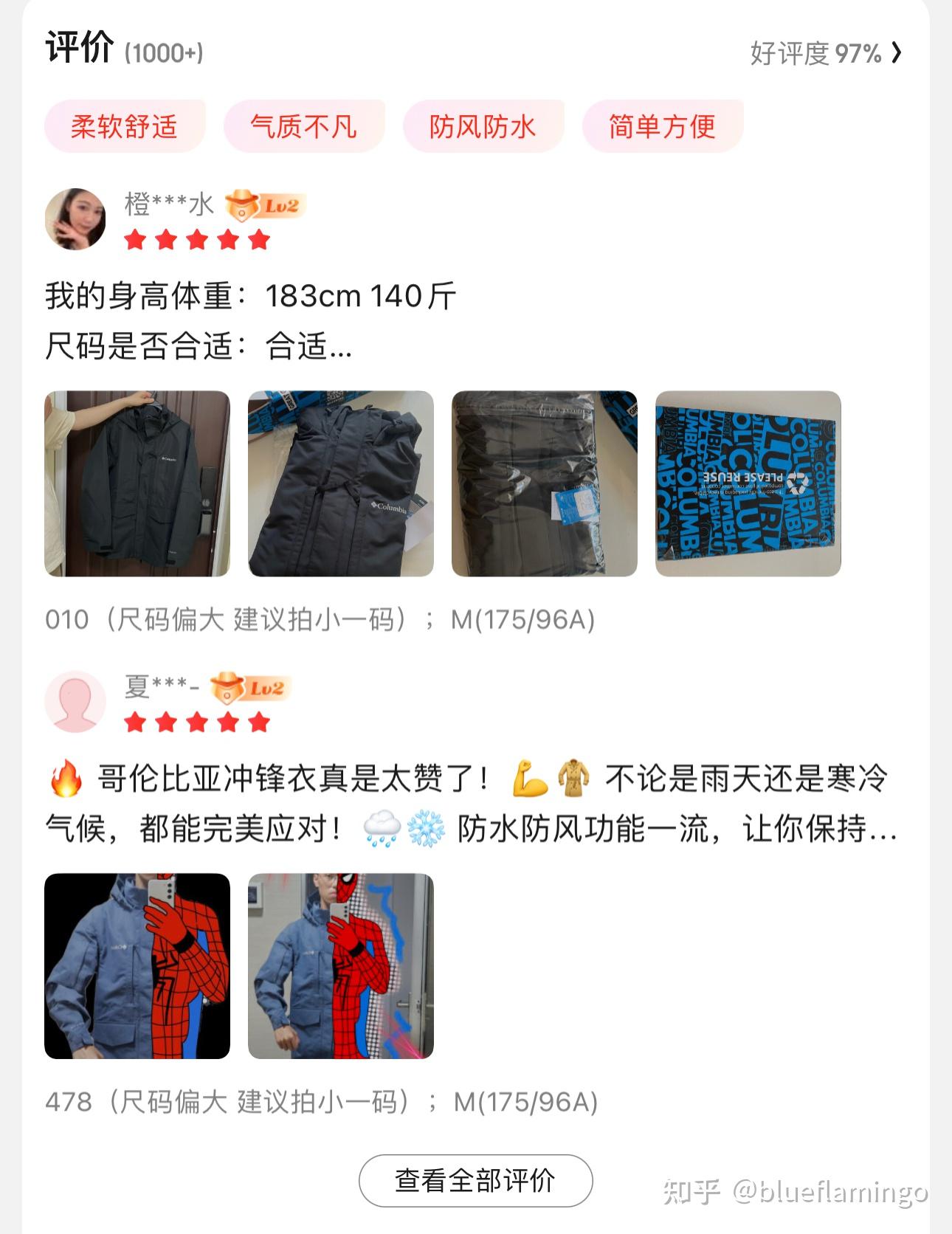Show reviews tagged 防风防水
The width and height of the screenshot is (952, 1234).
[x=483, y=126]
